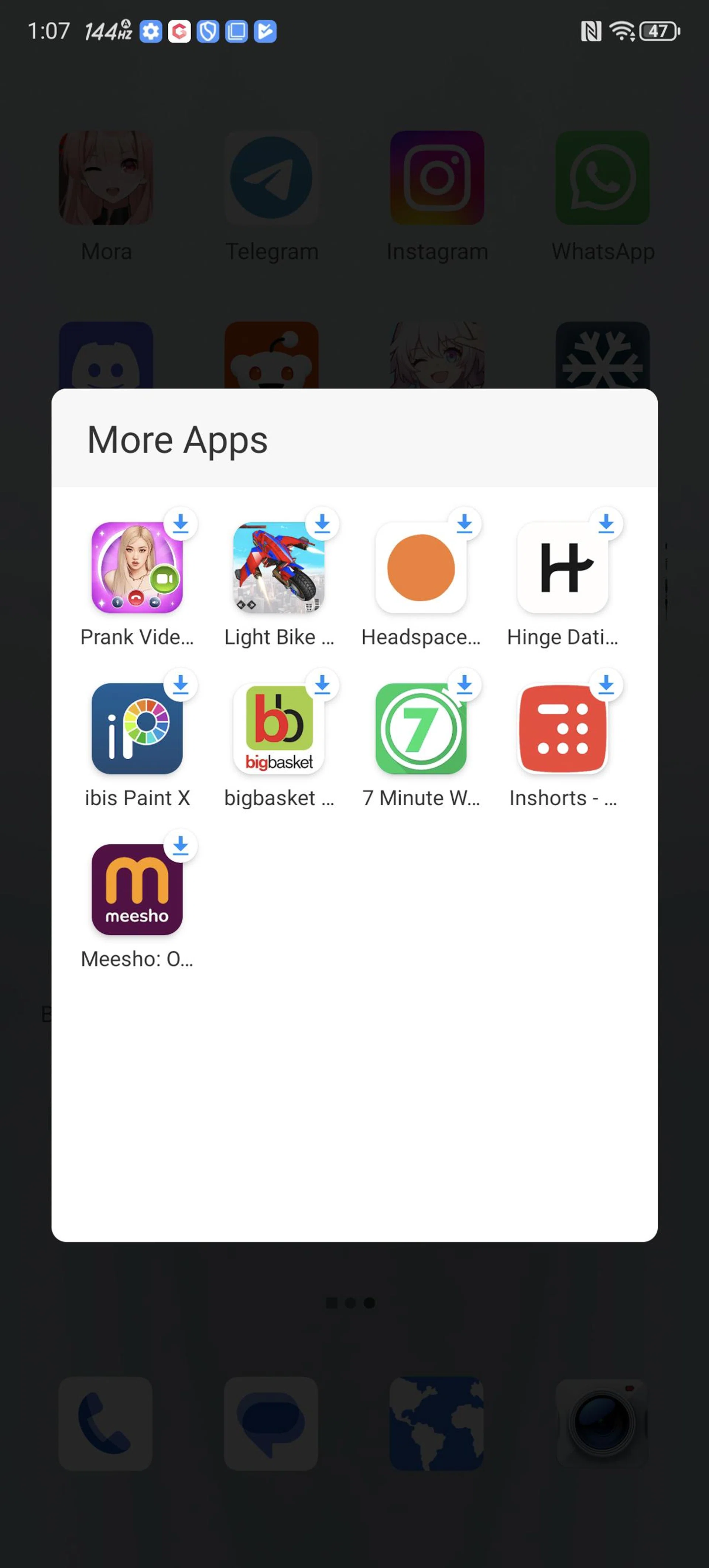This screenshot has width=709, height=1568.
Task: Open the Headspace app
Action: click(421, 567)
